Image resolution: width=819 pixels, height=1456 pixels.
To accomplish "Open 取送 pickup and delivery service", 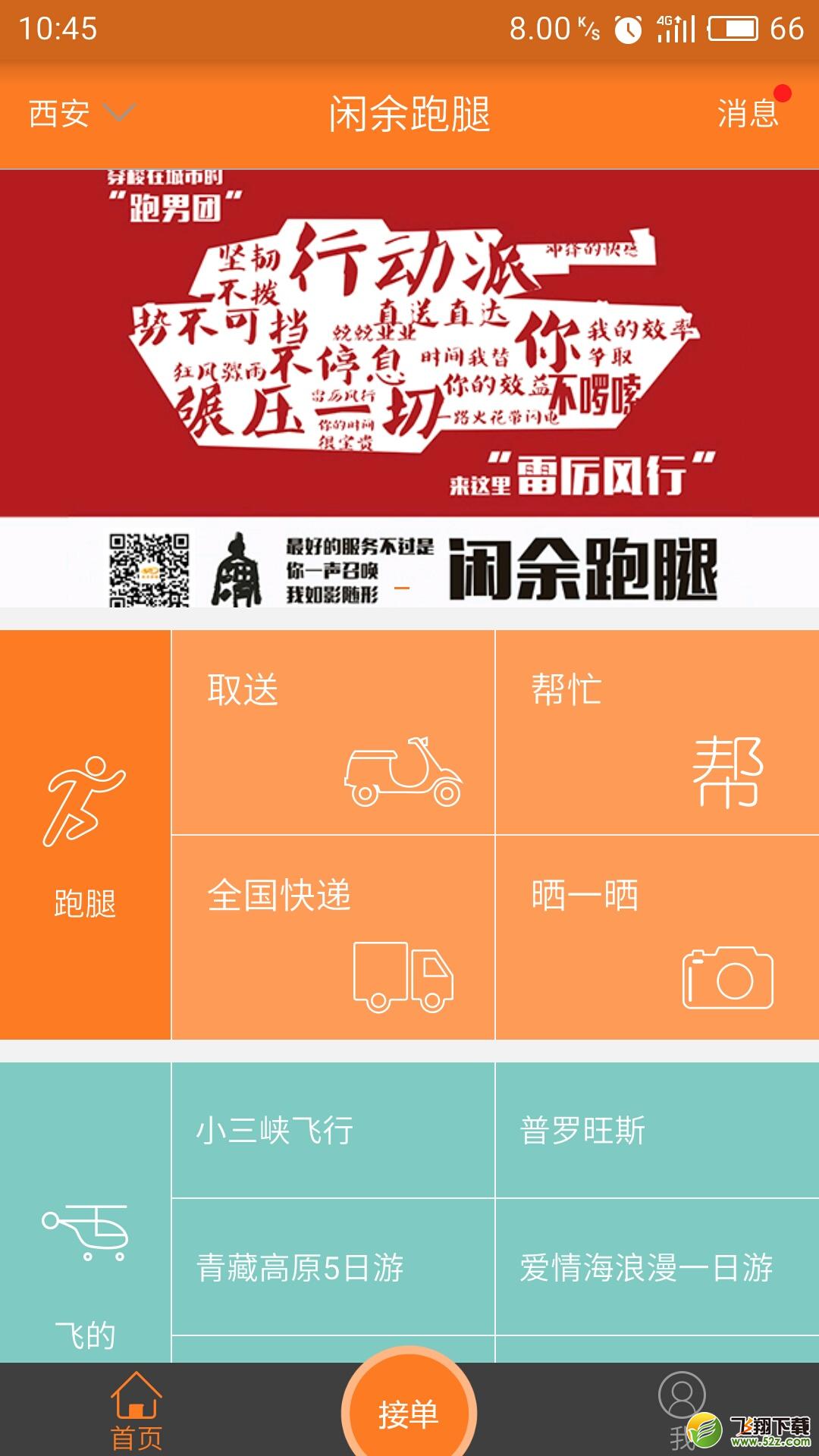I will (333, 733).
